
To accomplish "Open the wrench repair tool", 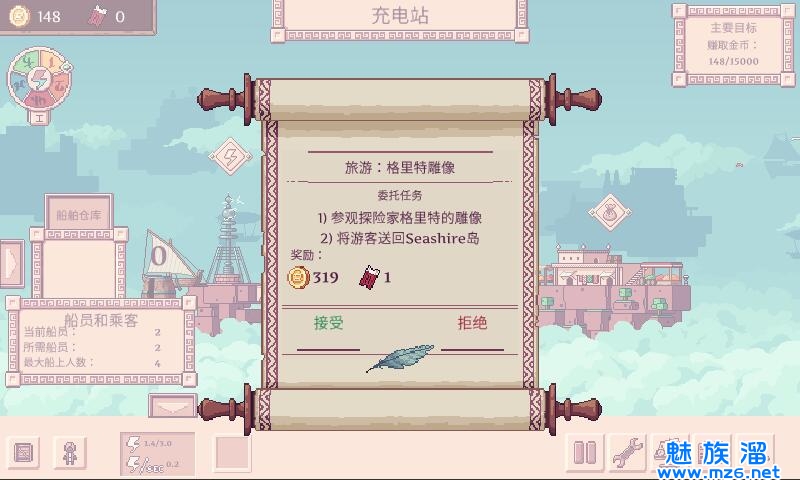I will tap(626, 455).
